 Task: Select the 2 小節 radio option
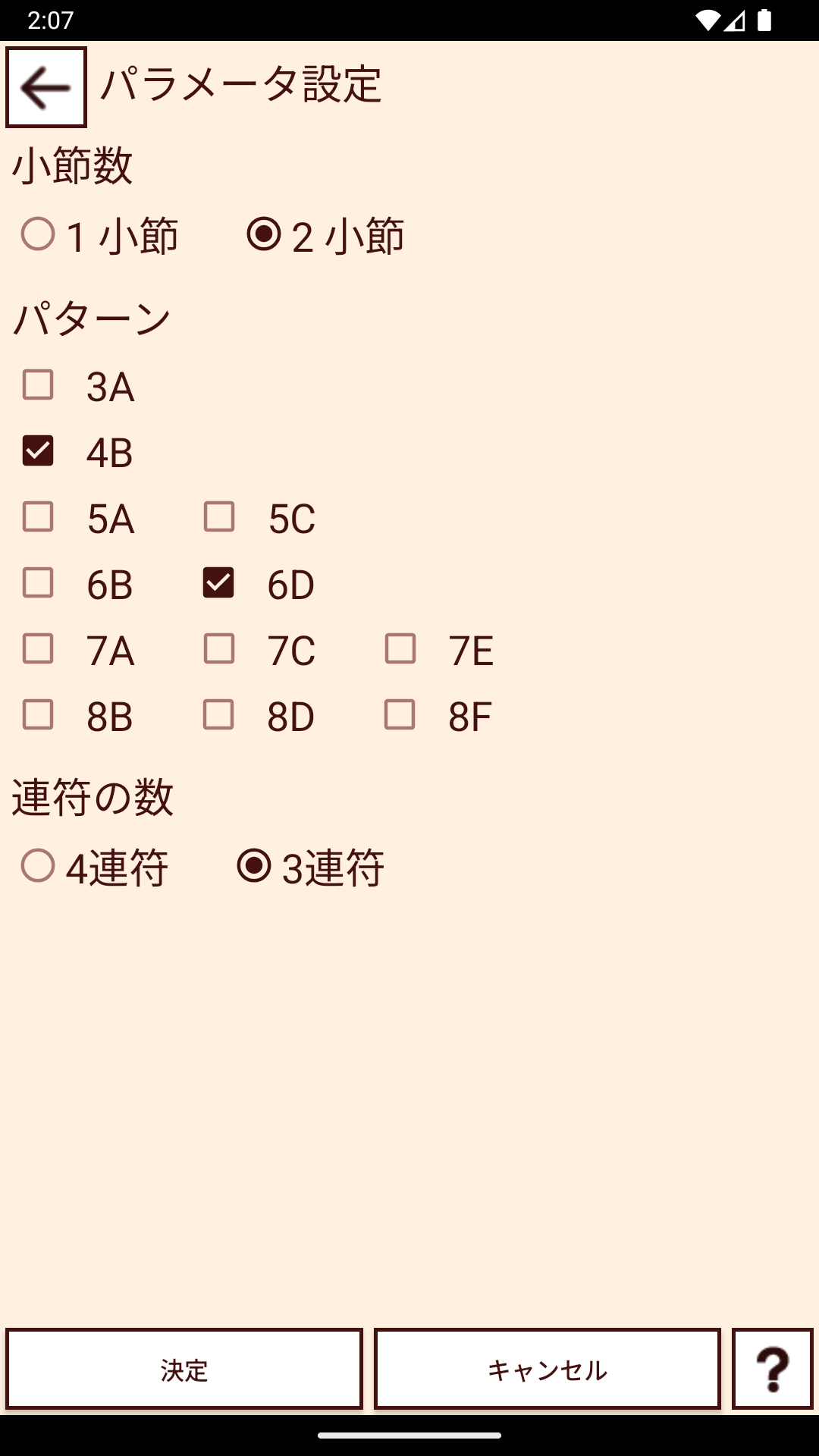[x=325, y=235]
